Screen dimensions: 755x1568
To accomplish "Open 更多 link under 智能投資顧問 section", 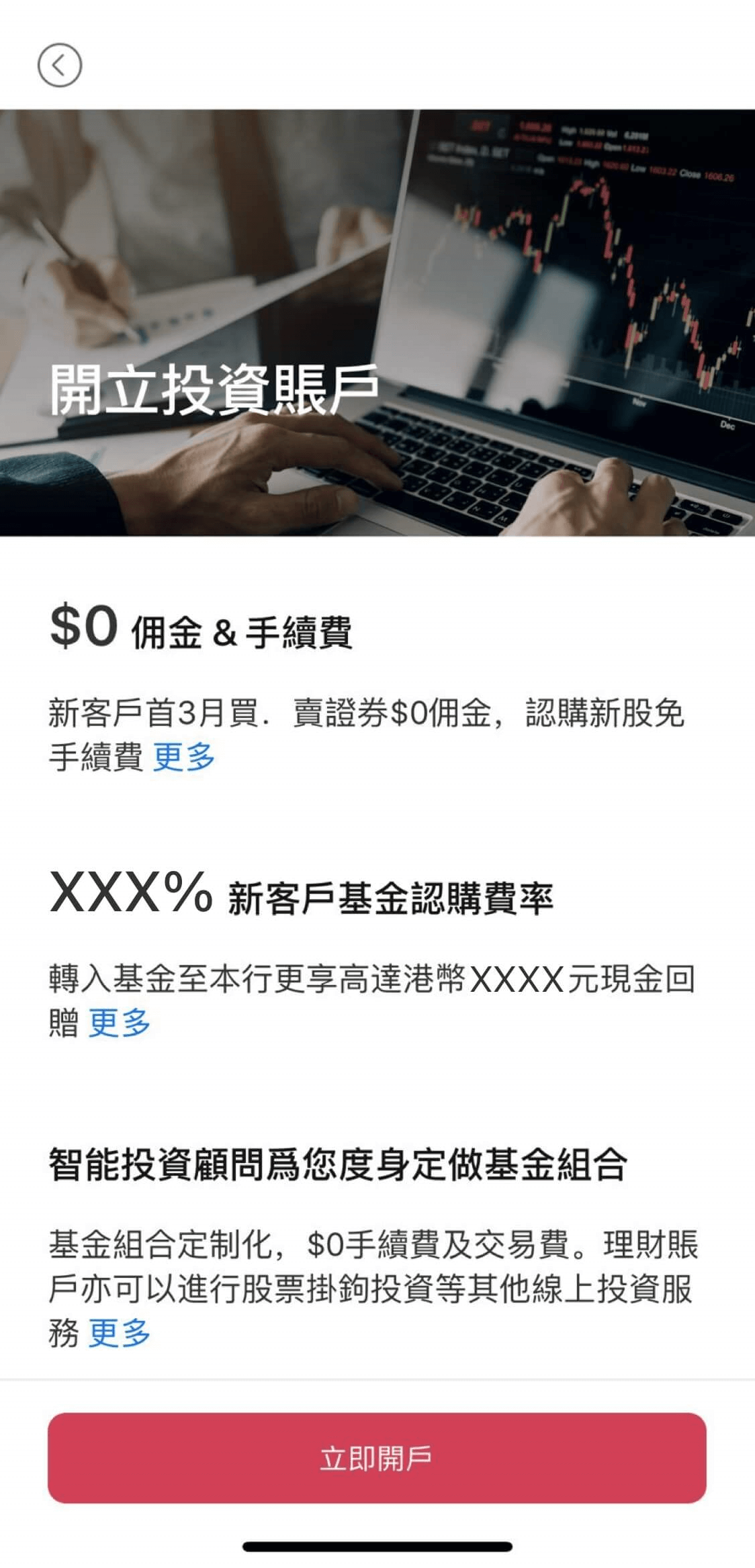I will coord(120,1333).
